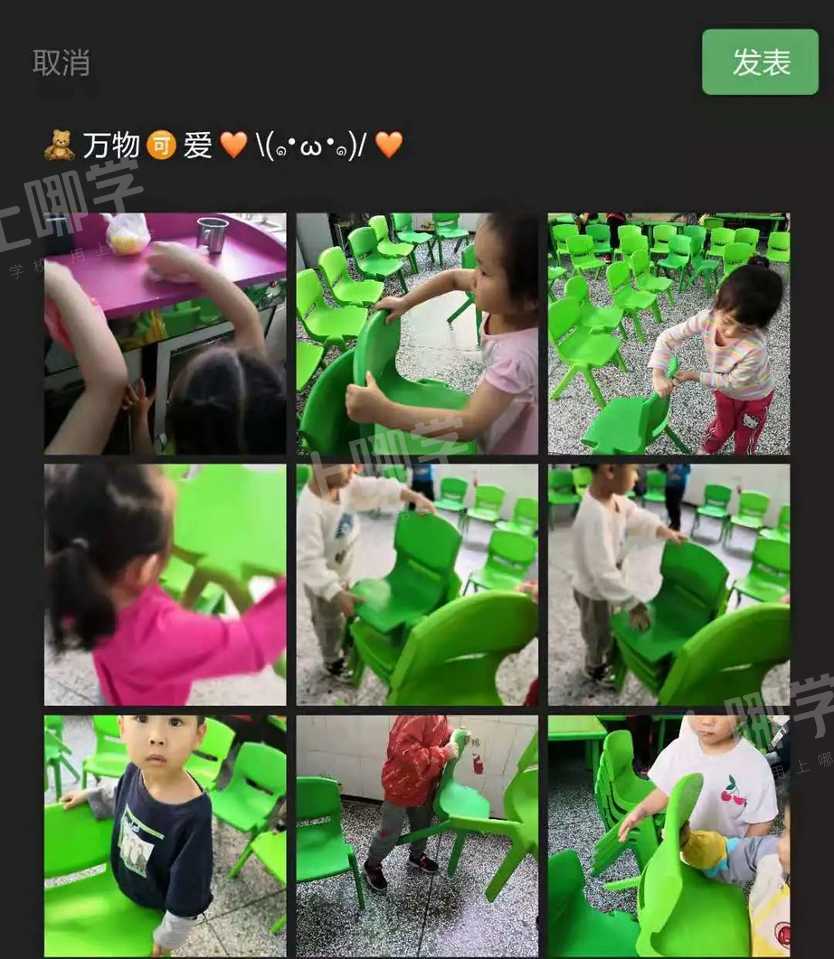
Task: Publish the post with 发表
Action: coord(760,62)
